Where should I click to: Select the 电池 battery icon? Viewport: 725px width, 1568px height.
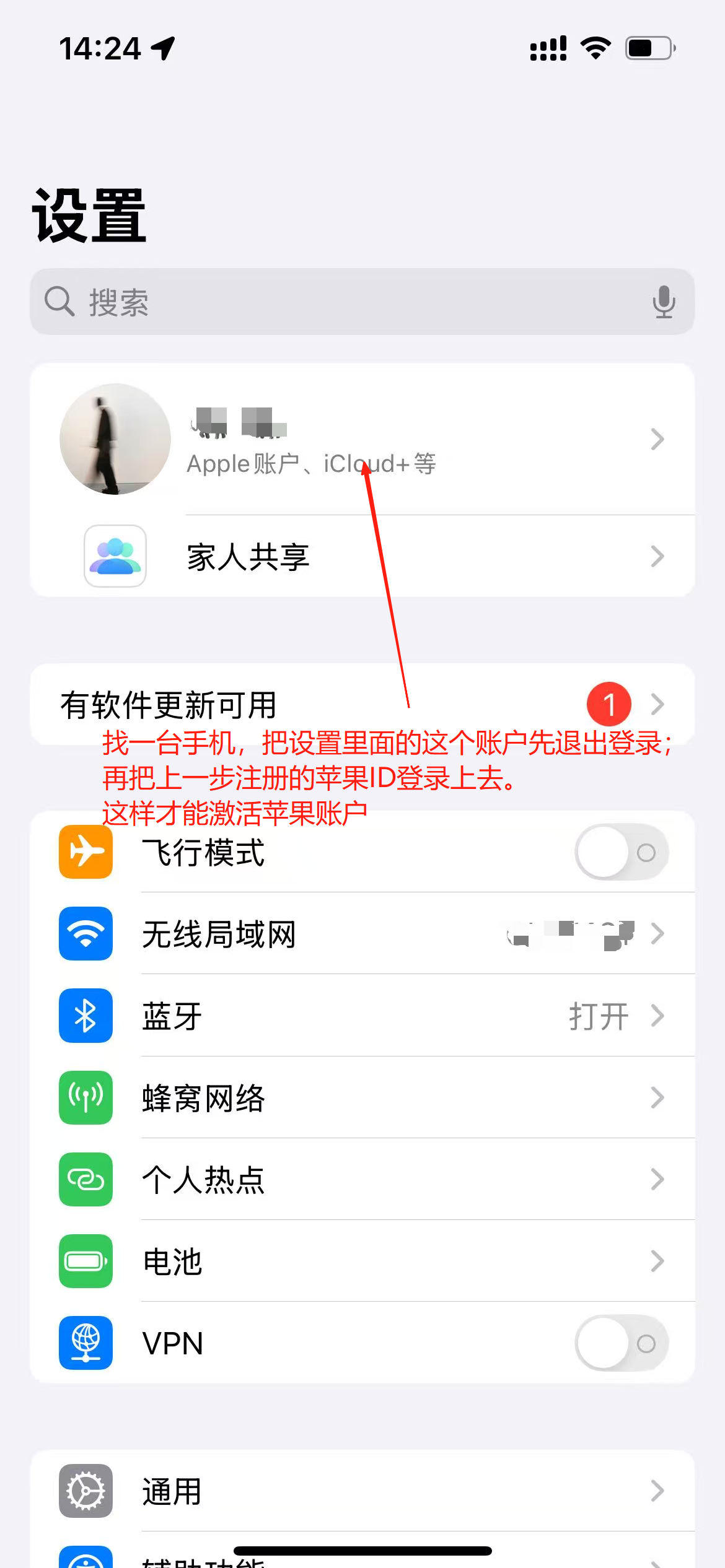coord(85,1262)
